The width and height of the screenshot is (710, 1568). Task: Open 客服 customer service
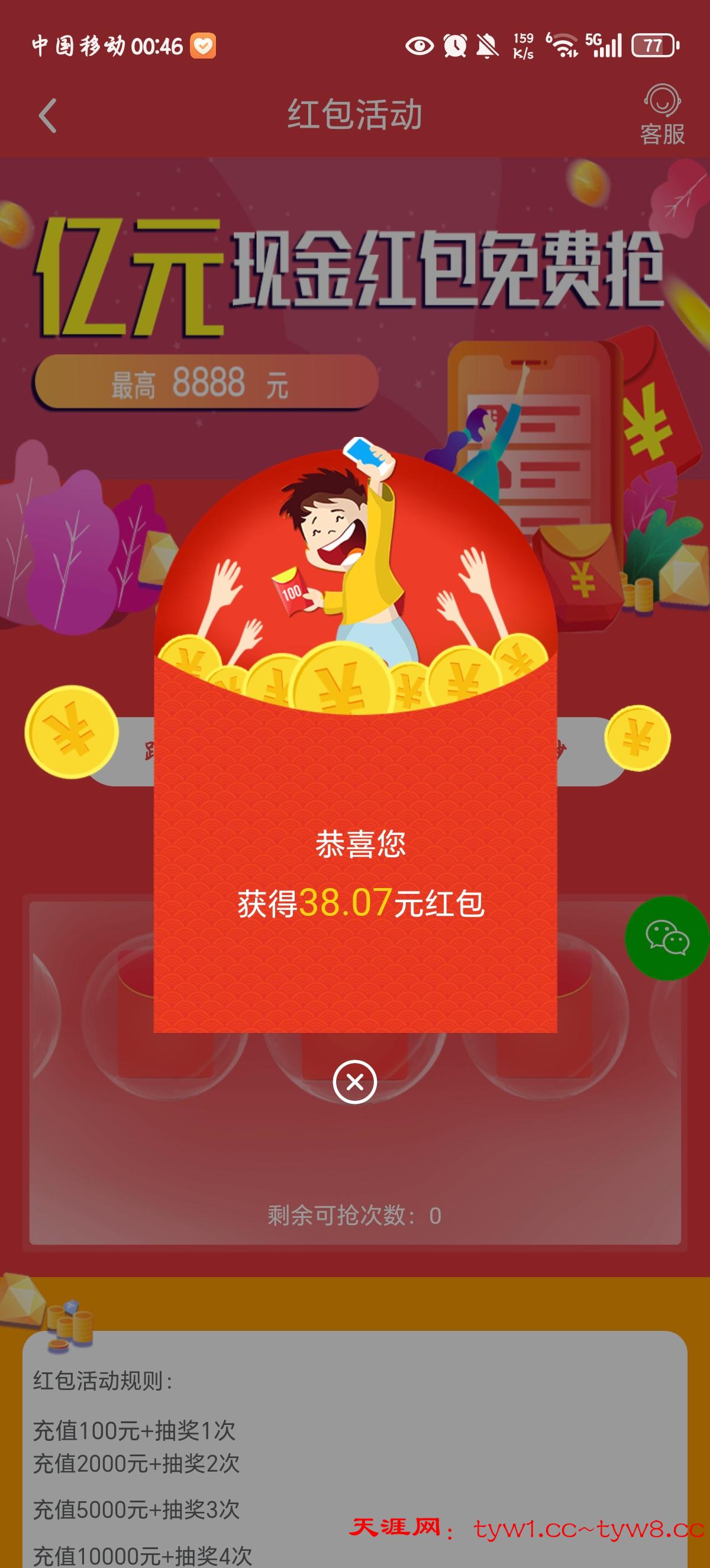click(x=662, y=115)
